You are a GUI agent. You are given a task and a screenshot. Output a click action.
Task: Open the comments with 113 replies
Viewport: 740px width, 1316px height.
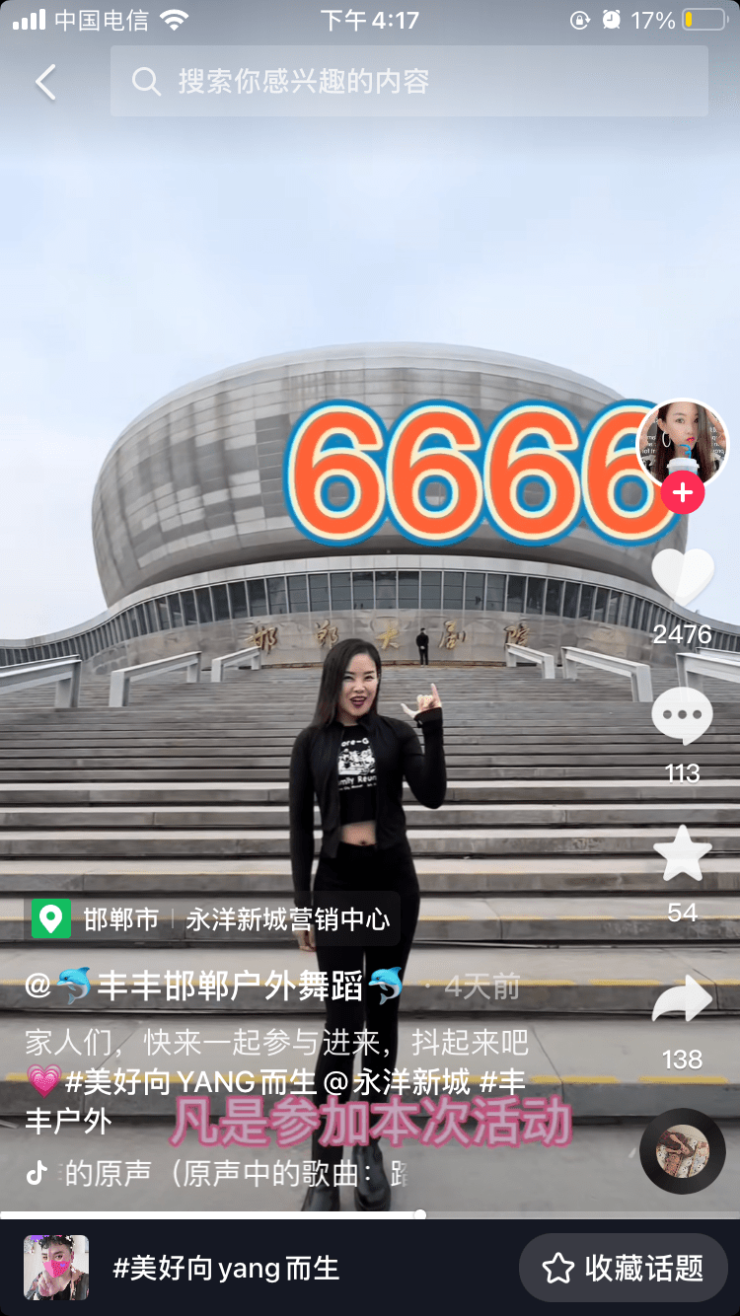click(682, 717)
